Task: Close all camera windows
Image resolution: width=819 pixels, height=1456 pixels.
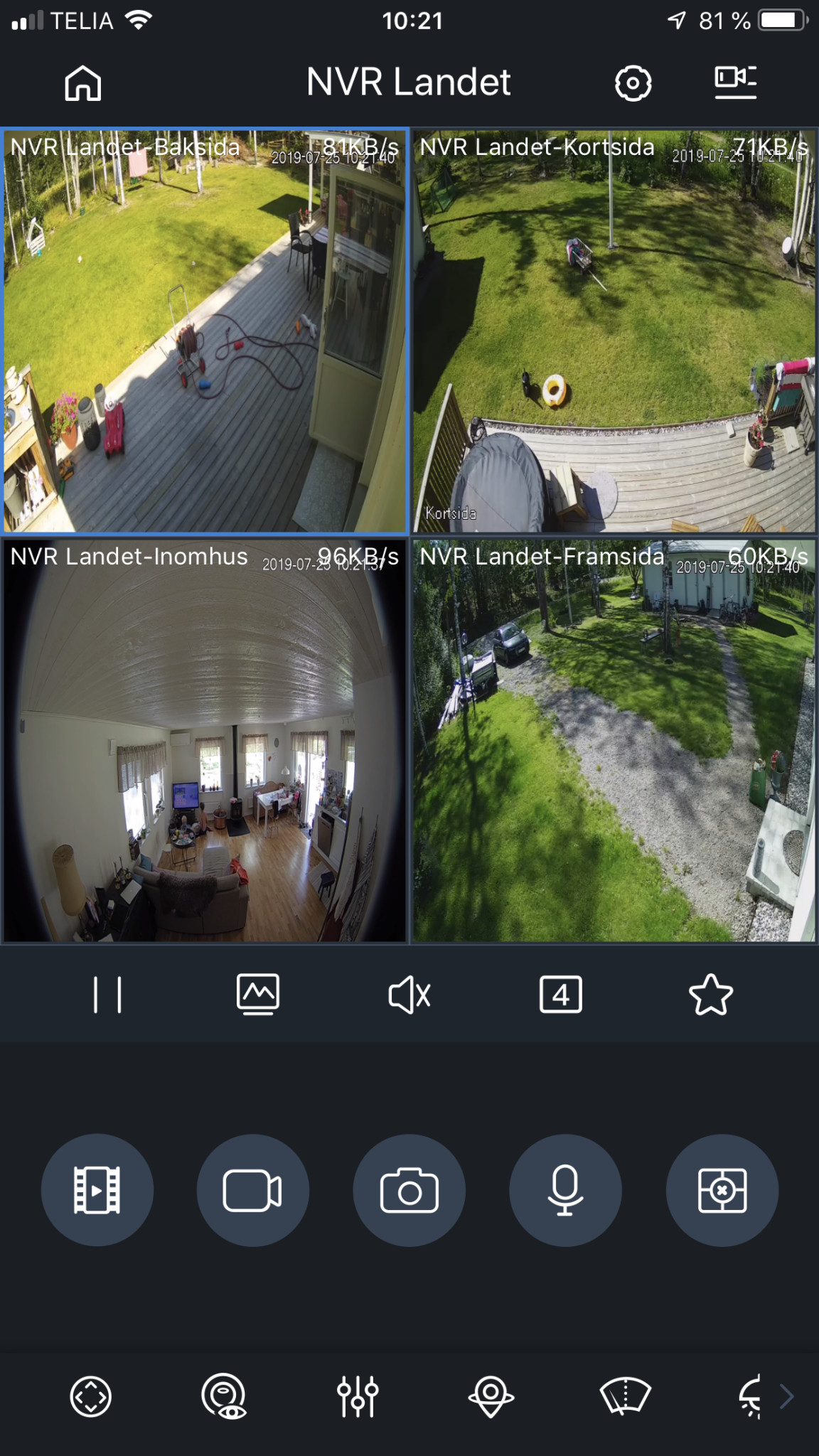Action: (x=722, y=1189)
